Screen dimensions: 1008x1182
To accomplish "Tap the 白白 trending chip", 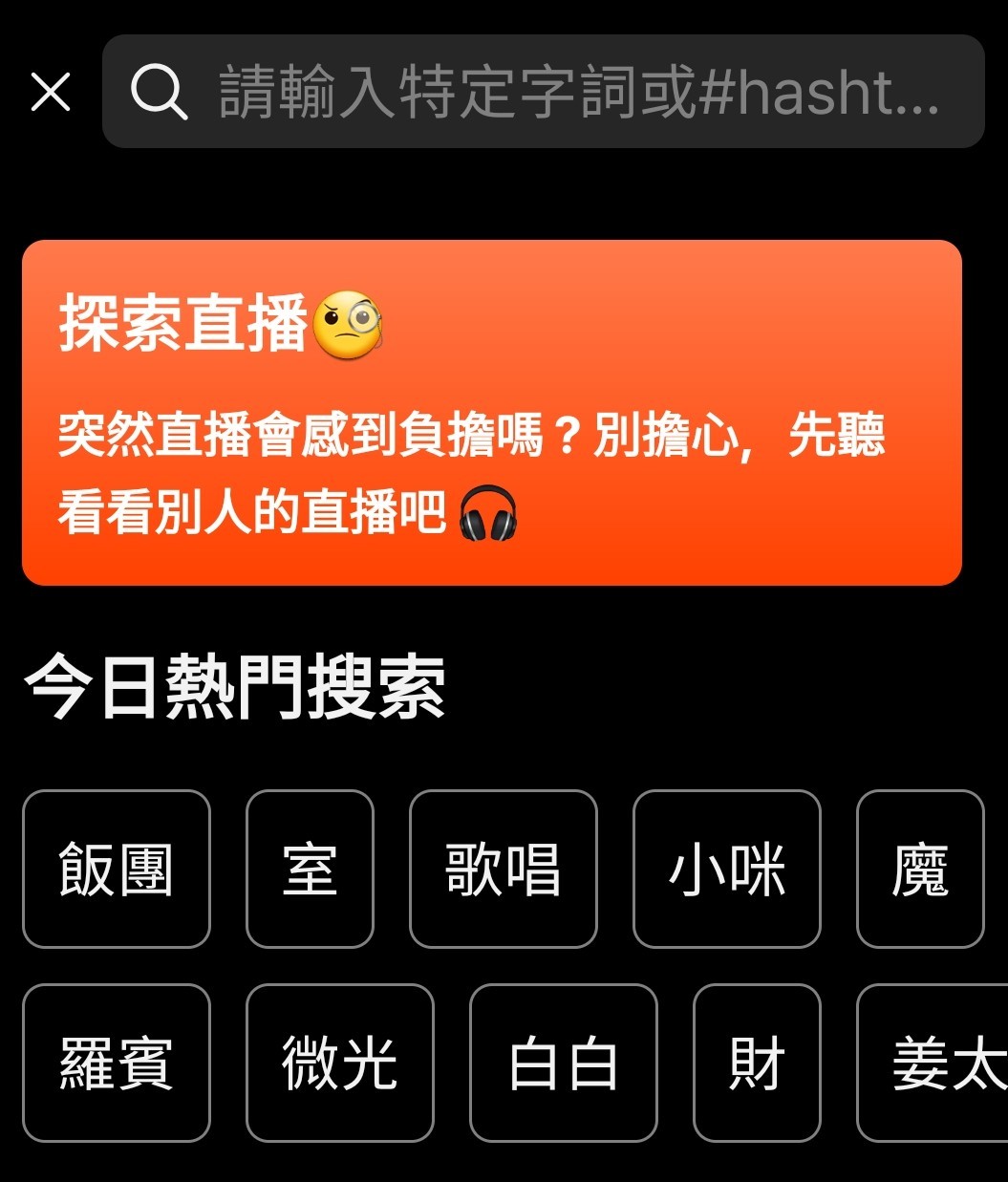I will [x=564, y=1063].
